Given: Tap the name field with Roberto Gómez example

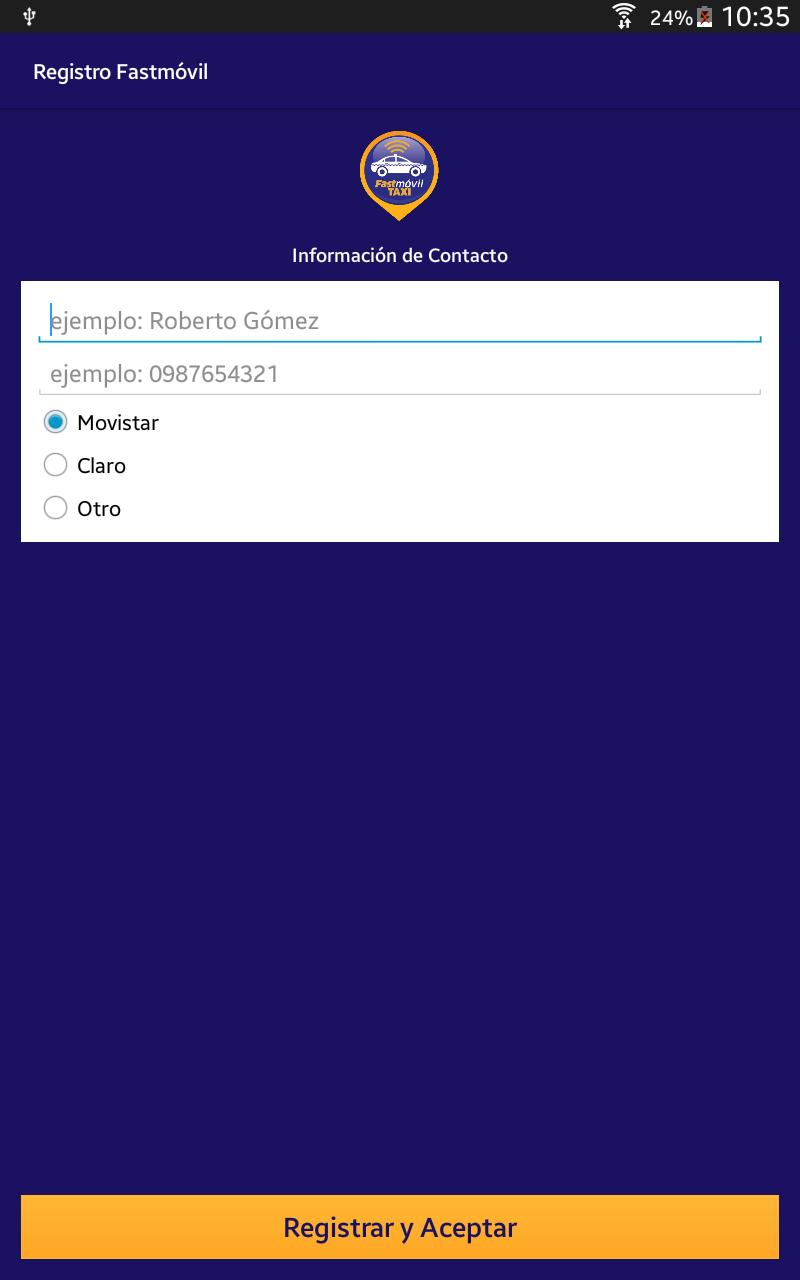Looking at the screenshot, I should tap(400, 320).
